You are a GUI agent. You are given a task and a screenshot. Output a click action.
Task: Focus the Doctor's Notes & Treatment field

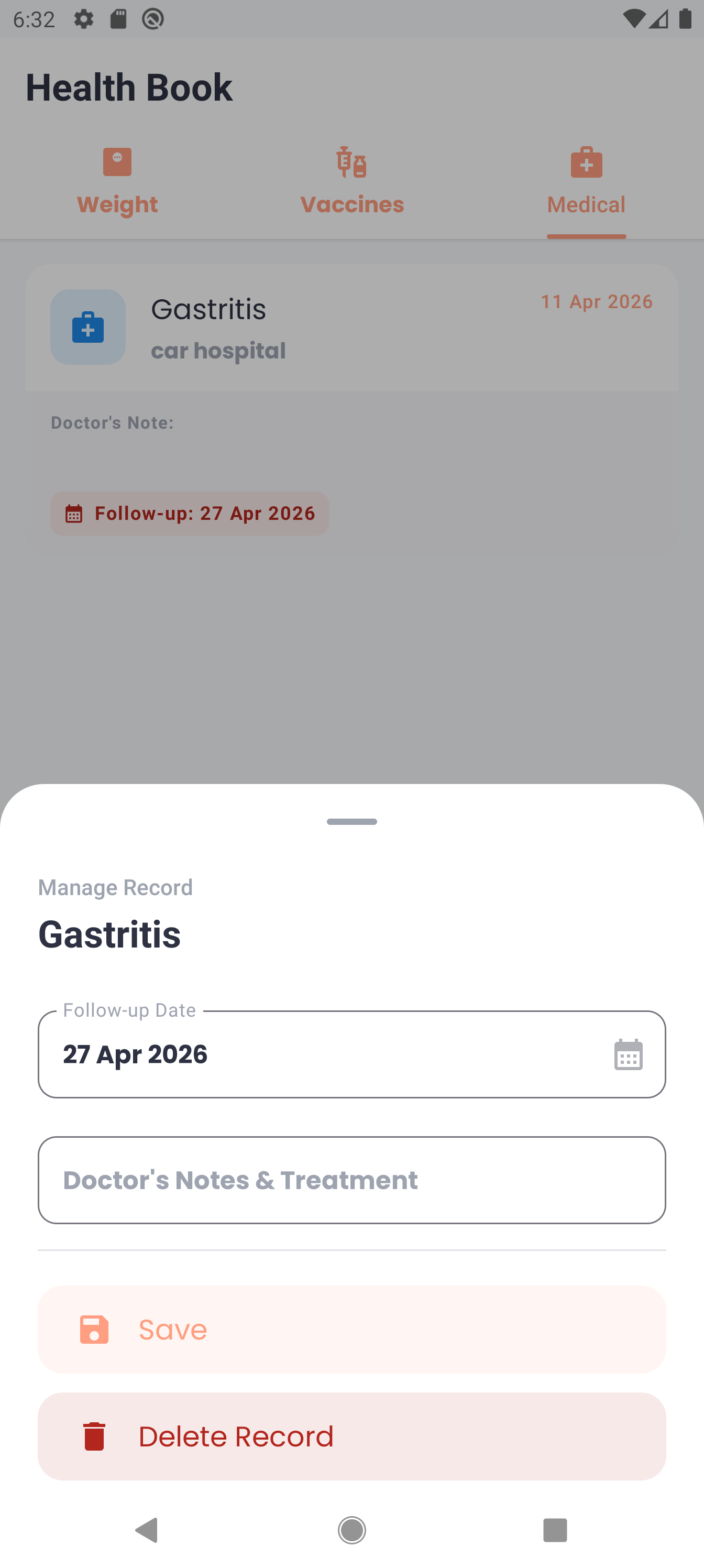(x=351, y=1180)
